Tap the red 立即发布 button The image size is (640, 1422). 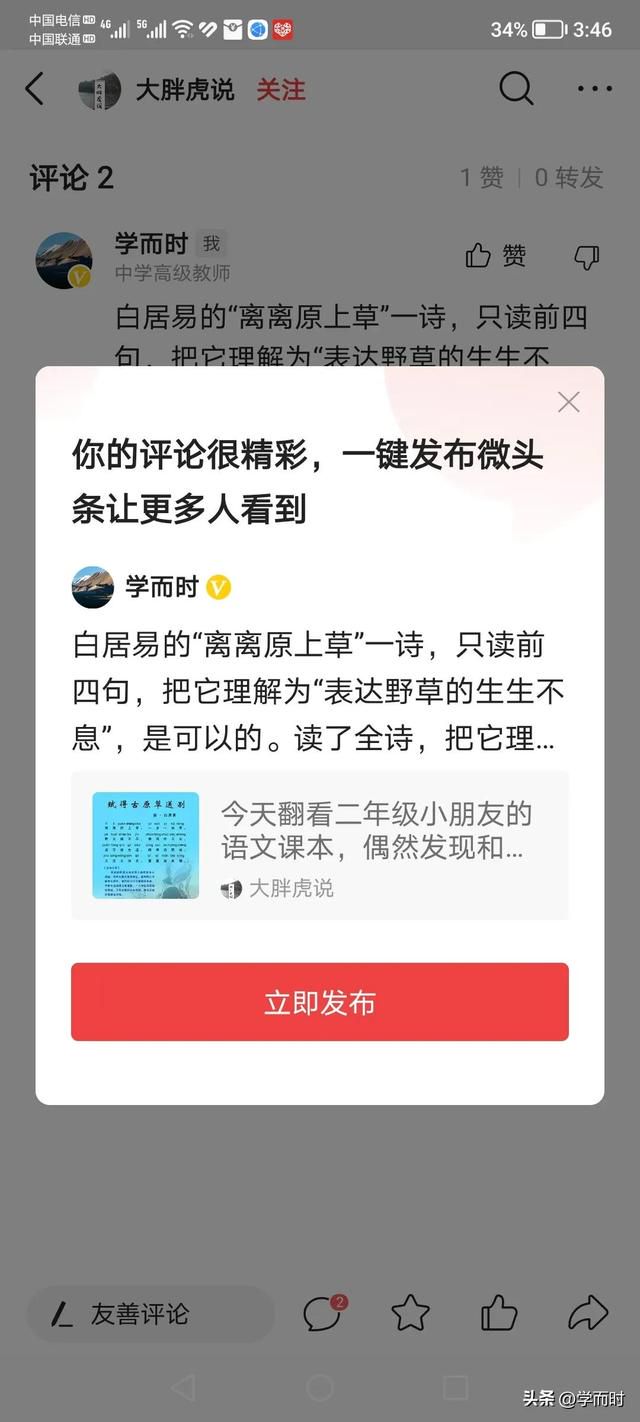pyautogui.click(x=320, y=1002)
